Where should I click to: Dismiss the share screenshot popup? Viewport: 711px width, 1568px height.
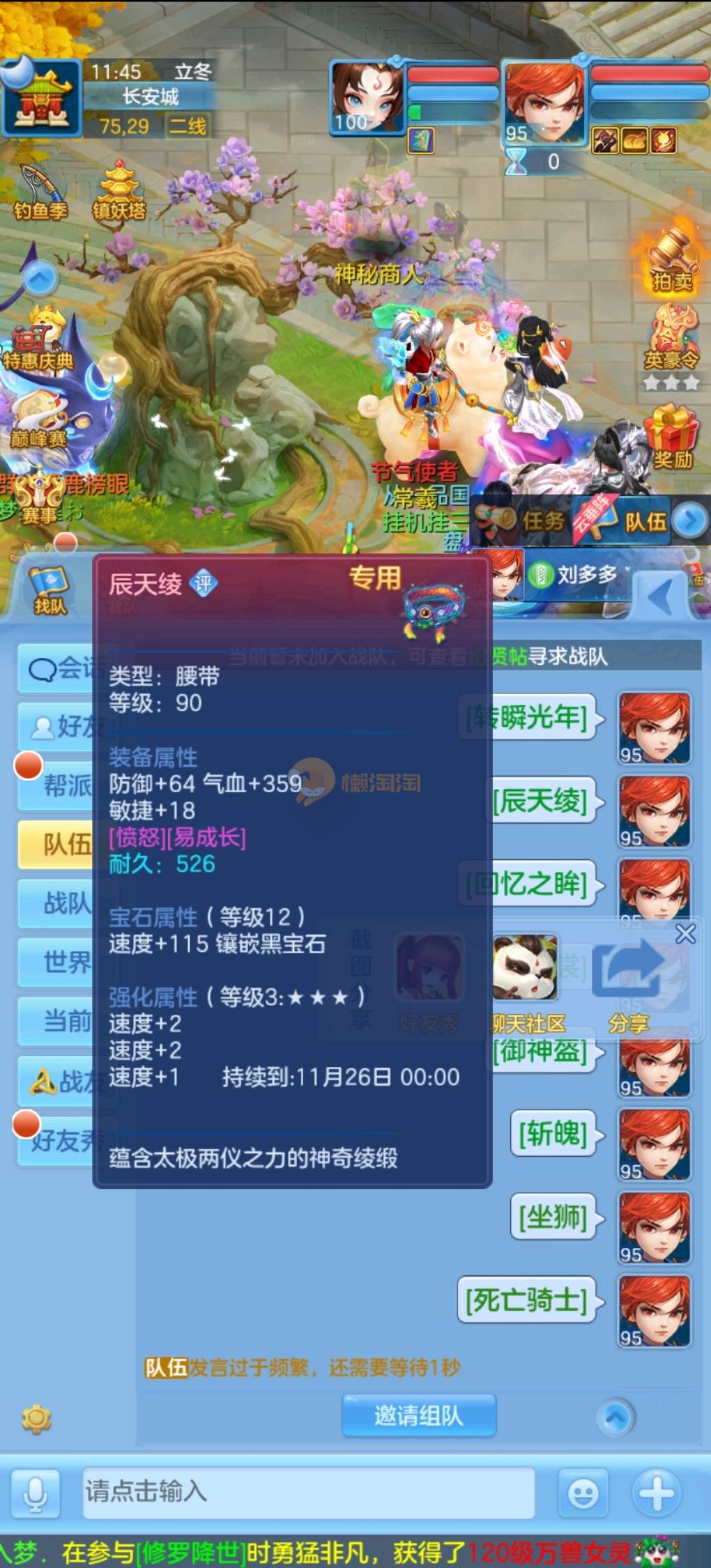click(685, 934)
